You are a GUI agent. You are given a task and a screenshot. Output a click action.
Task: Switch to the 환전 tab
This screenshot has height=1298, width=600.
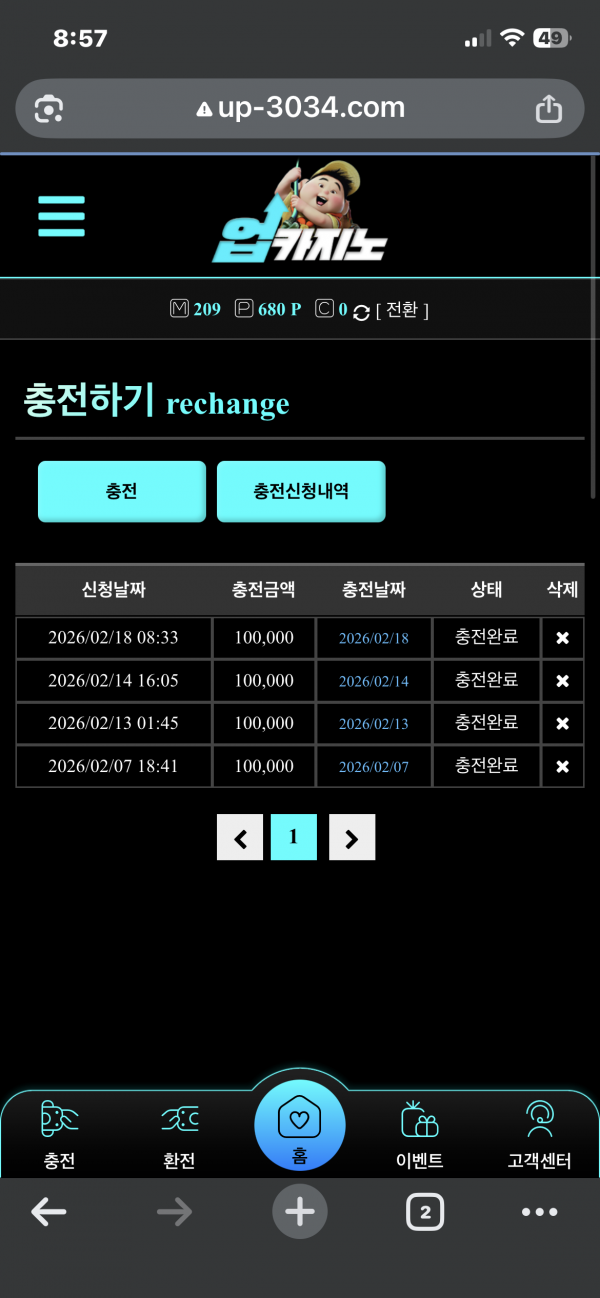179,1135
